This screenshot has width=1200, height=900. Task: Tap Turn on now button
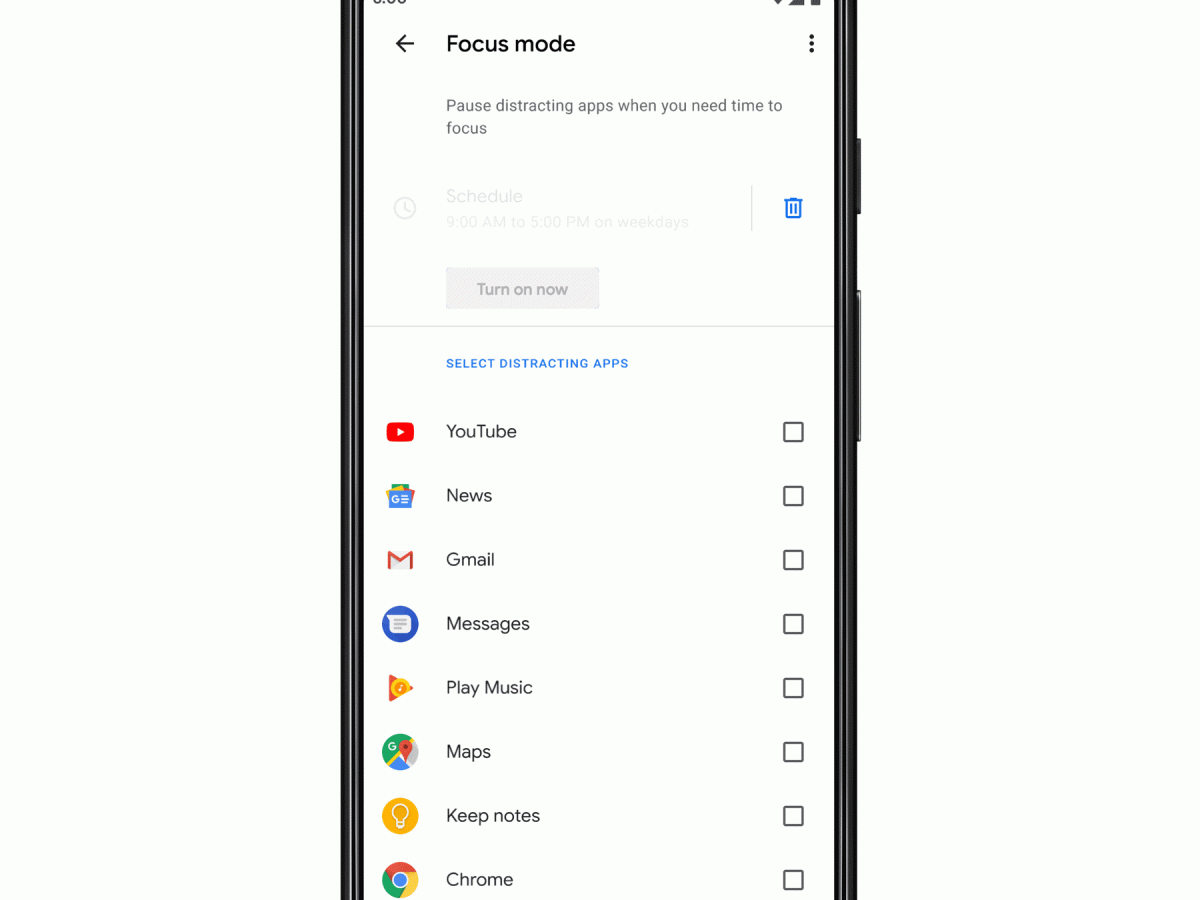coord(522,289)
